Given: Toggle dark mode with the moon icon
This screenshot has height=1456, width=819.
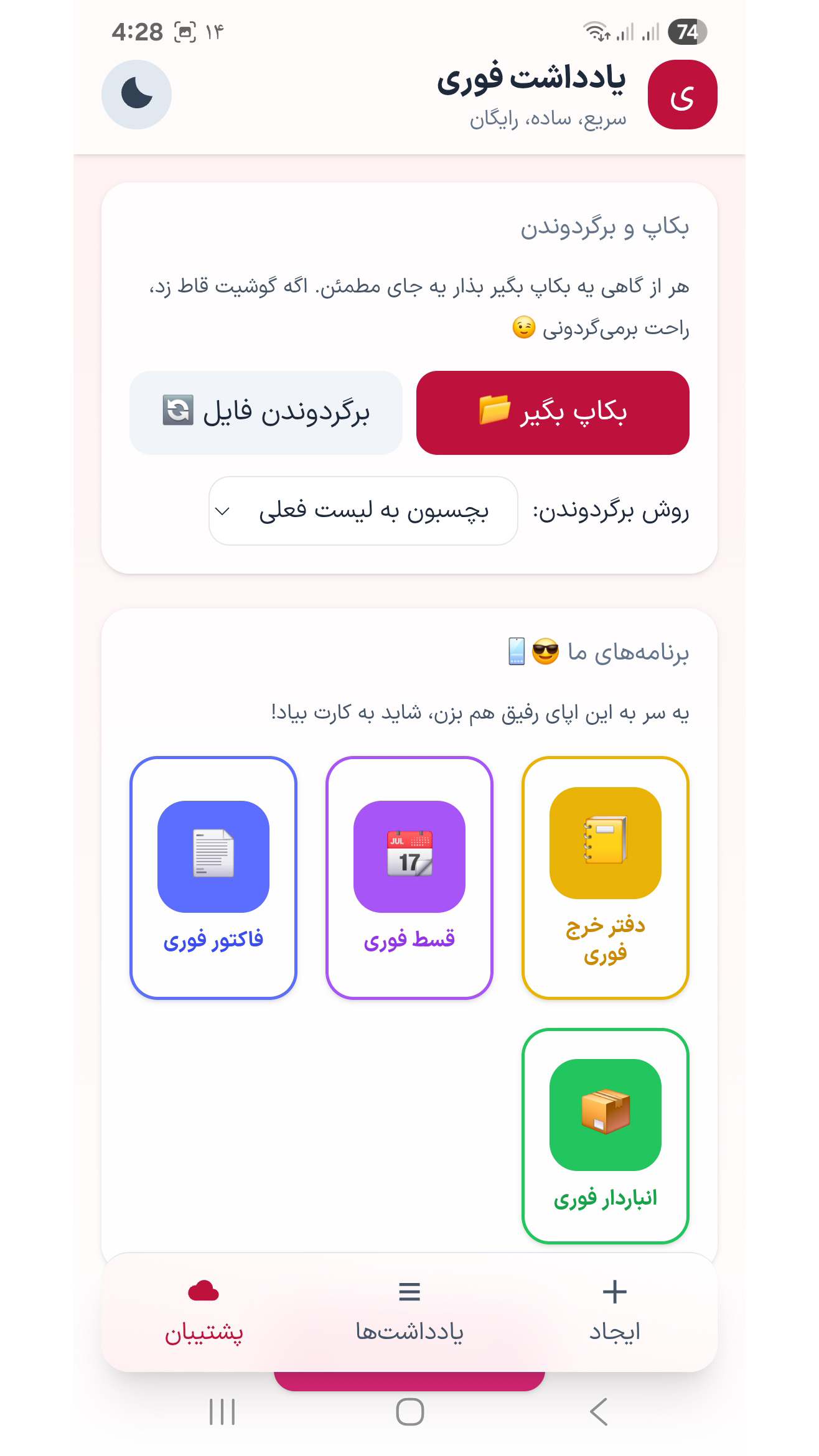Looking at the screenshot, I should click(x=136, y=95).
